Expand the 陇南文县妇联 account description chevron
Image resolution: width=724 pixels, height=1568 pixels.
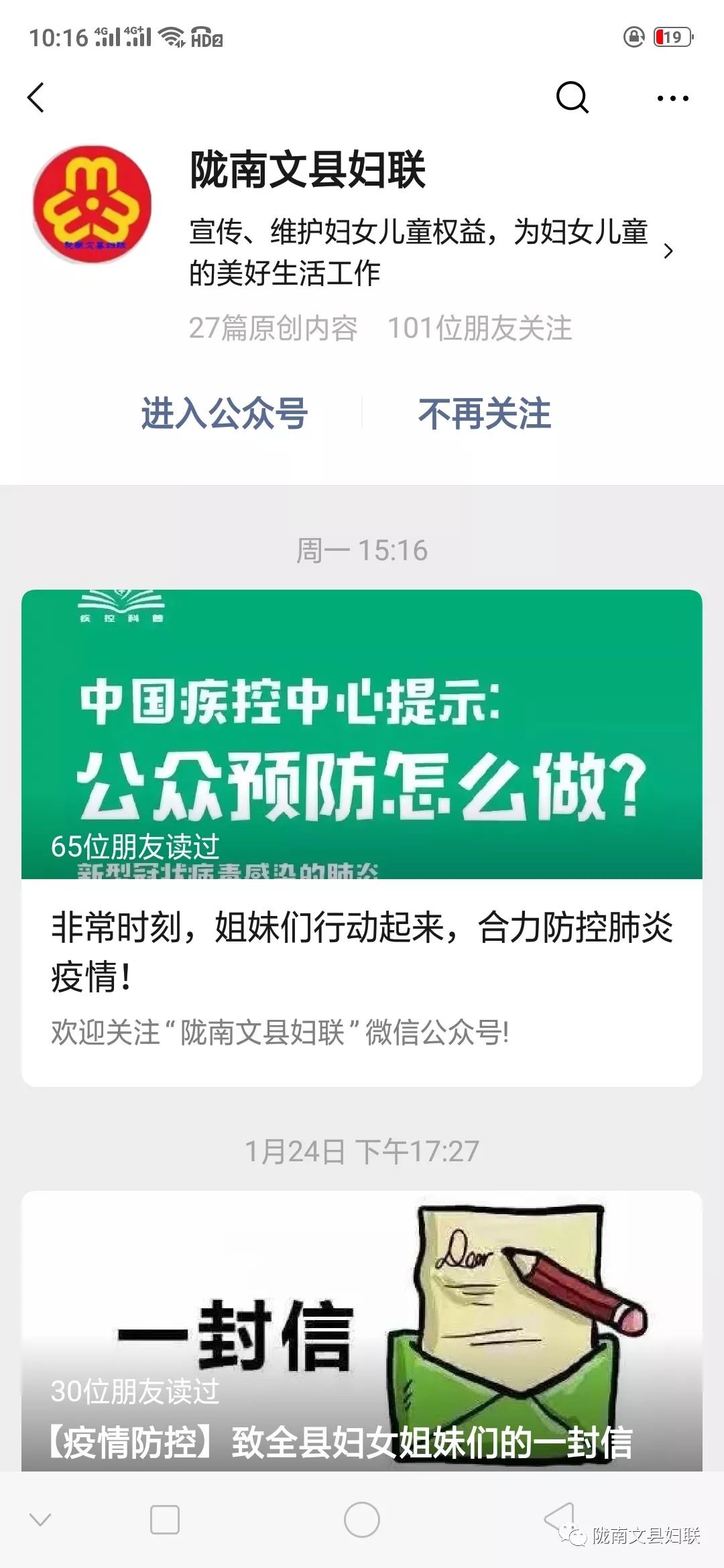[x=668, y=251]
